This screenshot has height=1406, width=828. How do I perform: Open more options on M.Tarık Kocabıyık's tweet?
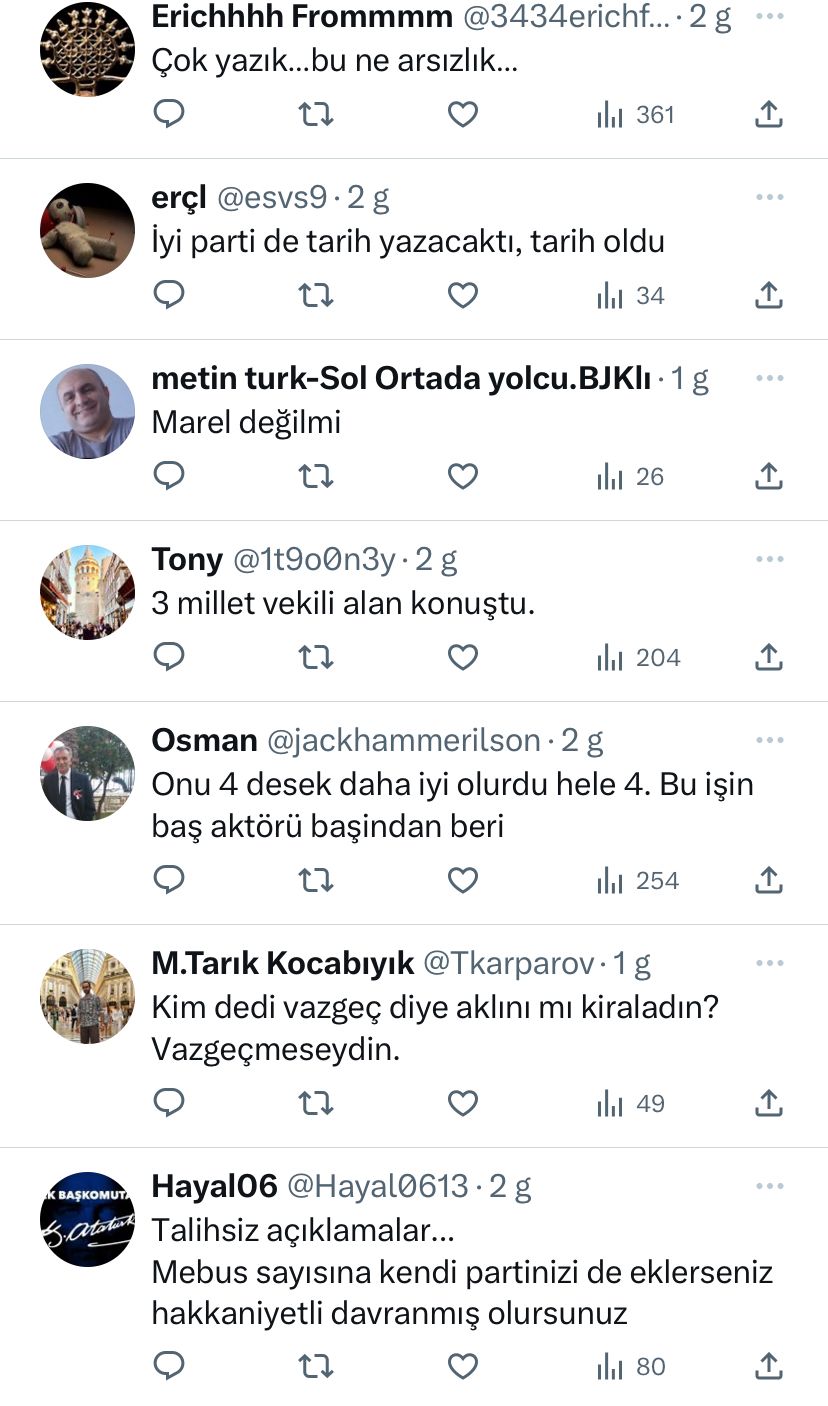click(769, 963)
